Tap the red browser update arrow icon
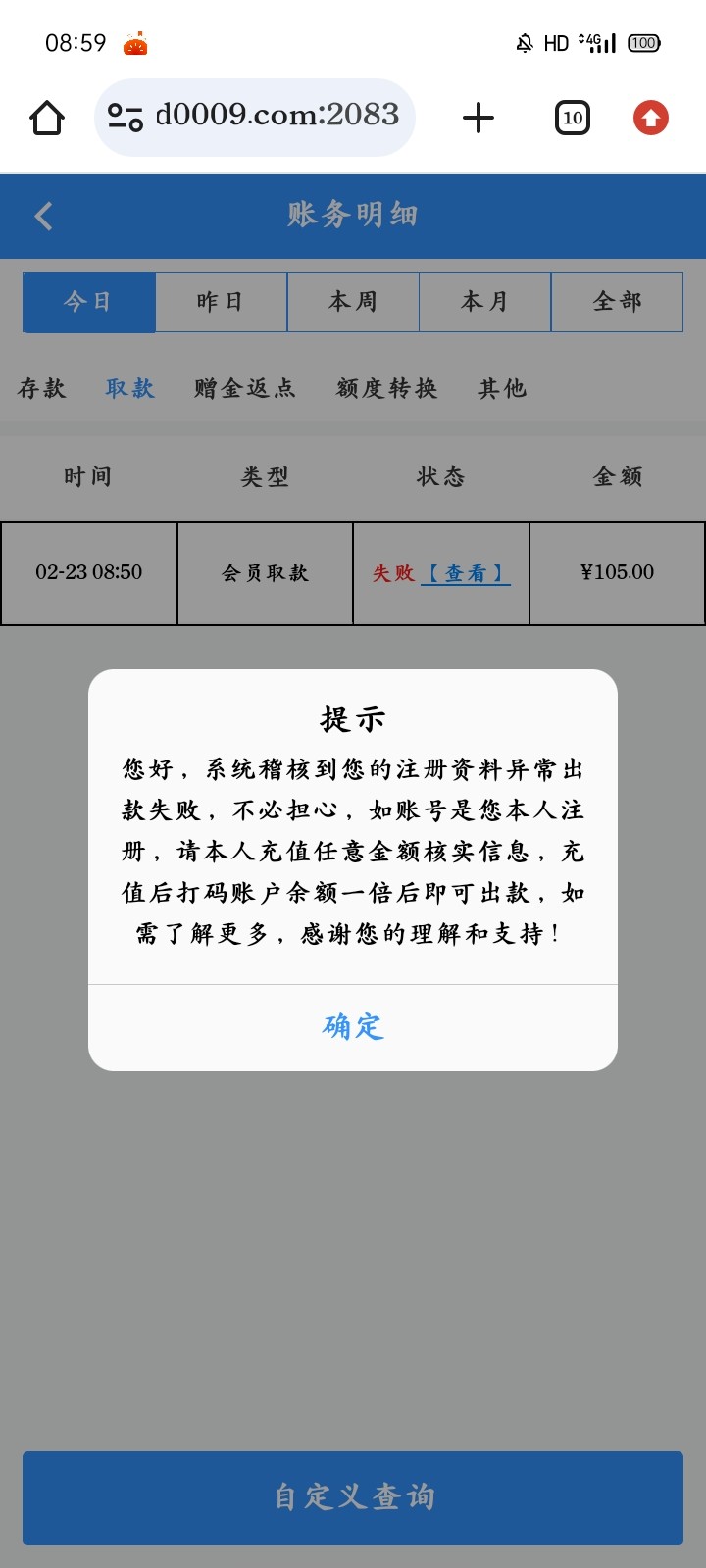Viewport: 706px width, 1568px height. pyautogui.click(x=650, y=119)
